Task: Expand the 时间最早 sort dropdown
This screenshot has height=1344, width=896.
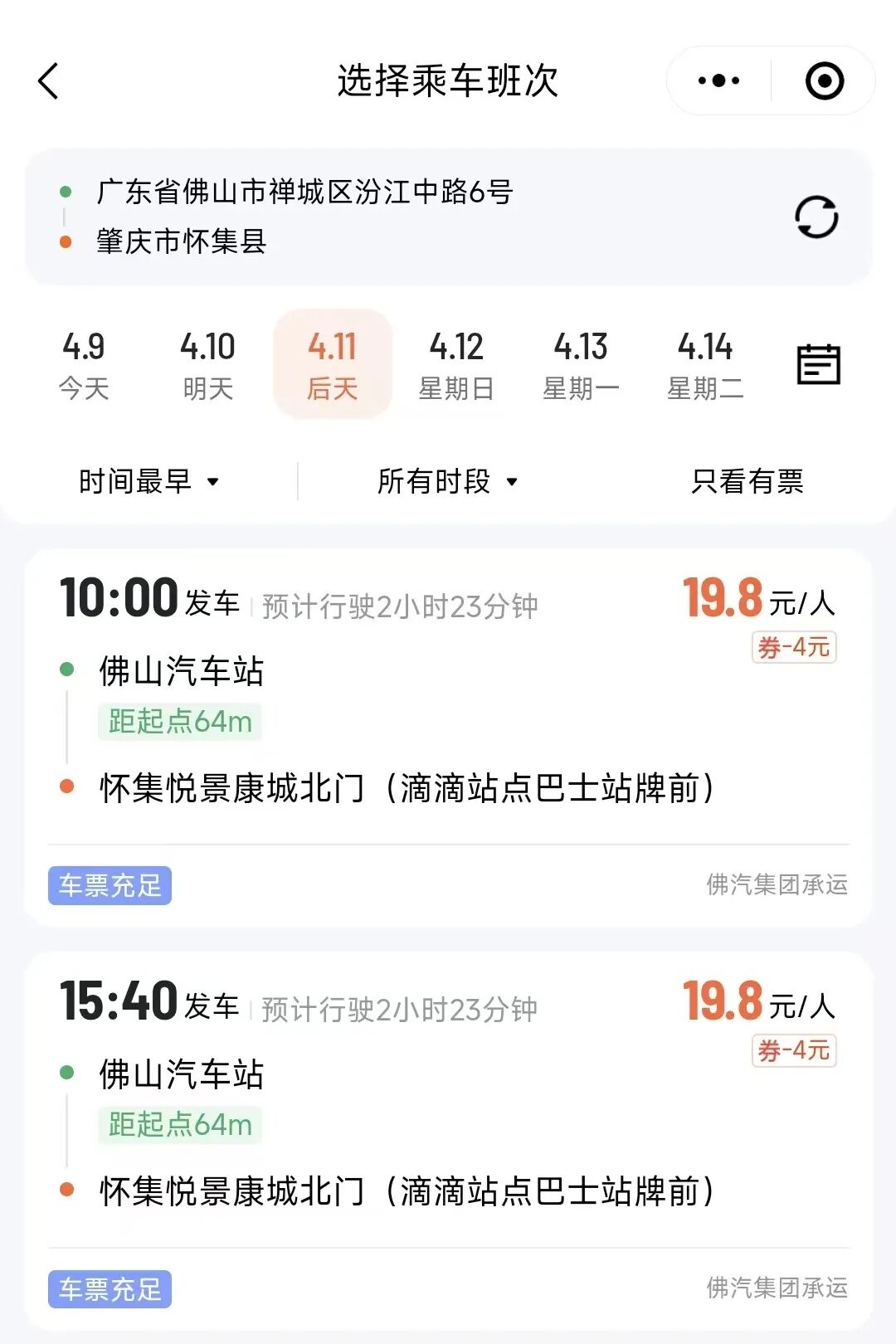Action: 149,481
